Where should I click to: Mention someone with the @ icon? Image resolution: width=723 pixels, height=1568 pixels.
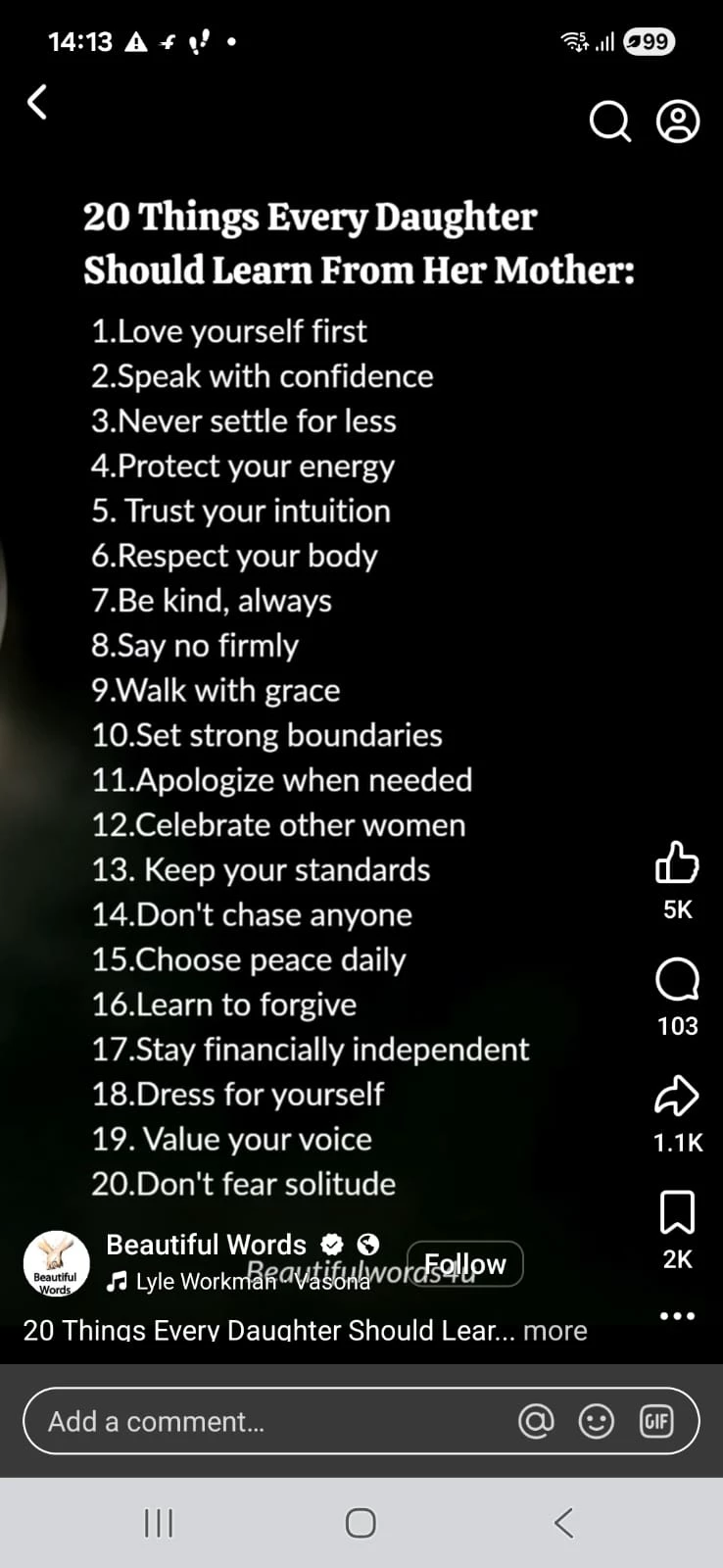(x=536, y=1421)
